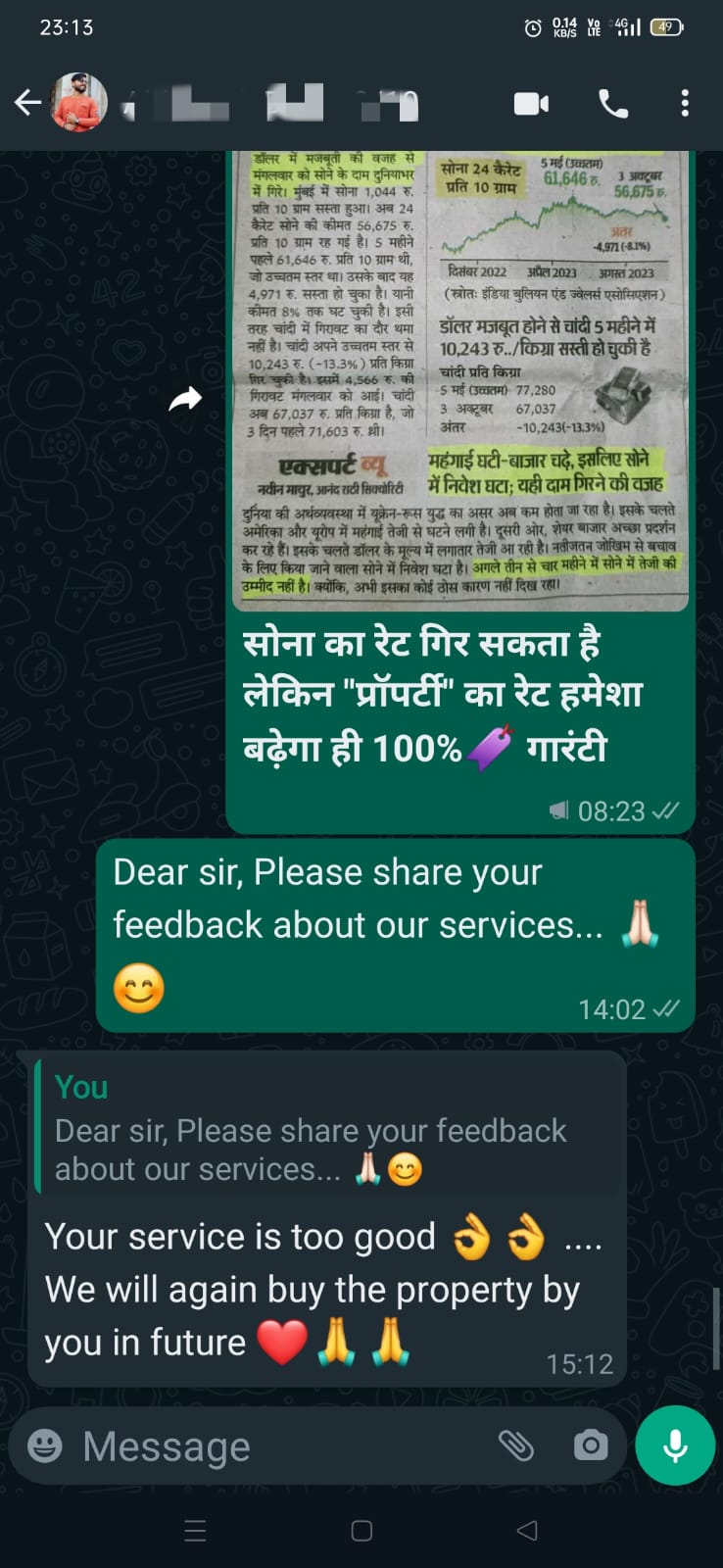Screen dimensions: 723x1568
Task: Go to the system home screen
Action: [361, 1531]
